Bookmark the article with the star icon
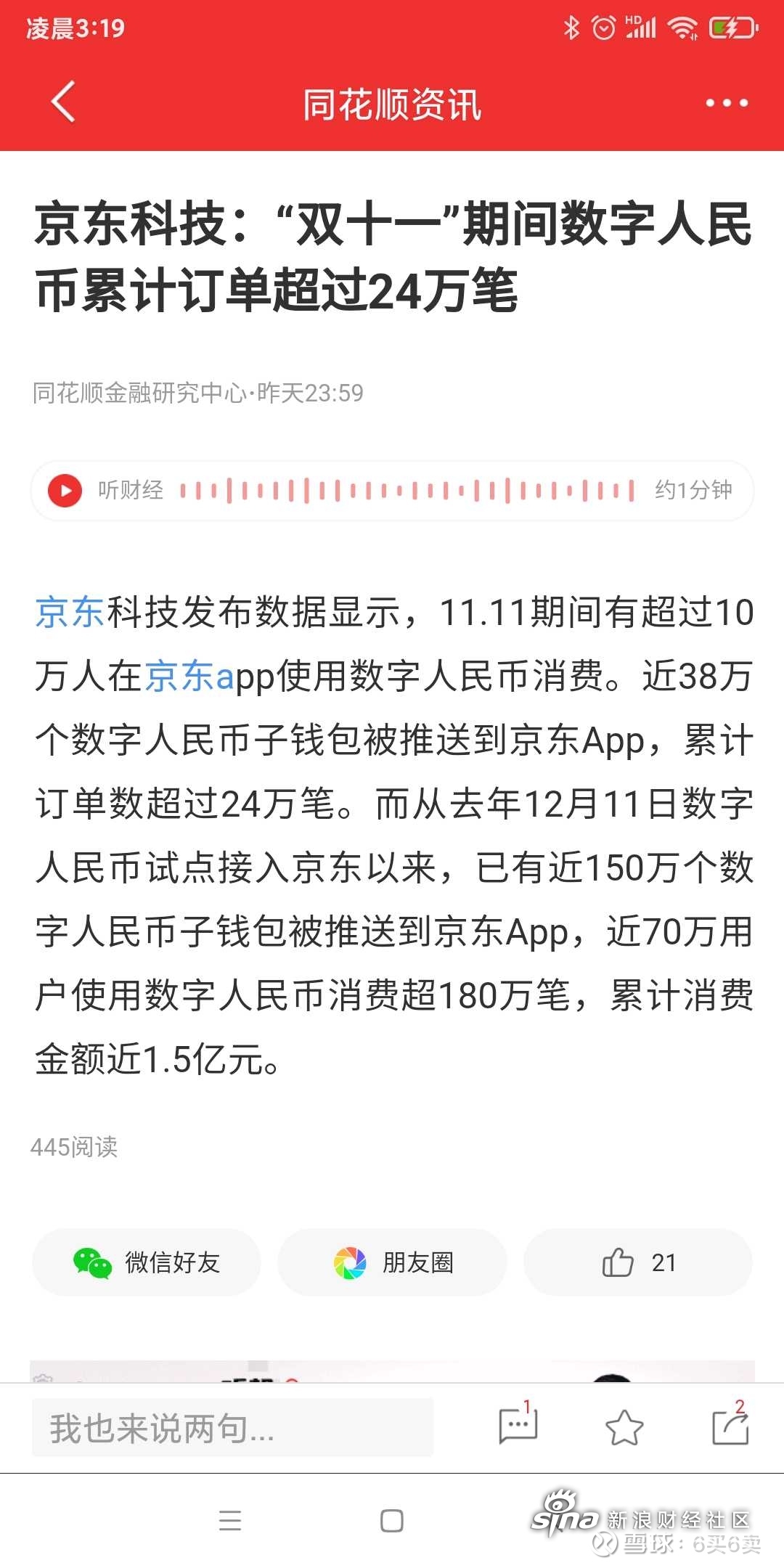Screen dimensions: 784x1568 tap(624, 1427)
